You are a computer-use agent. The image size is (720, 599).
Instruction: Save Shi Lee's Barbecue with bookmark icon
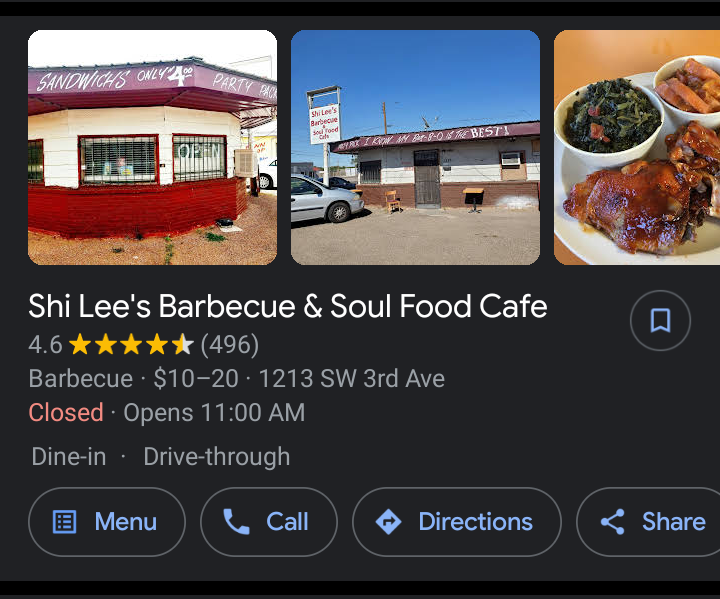pyautogui.click(x=660, y=321)
